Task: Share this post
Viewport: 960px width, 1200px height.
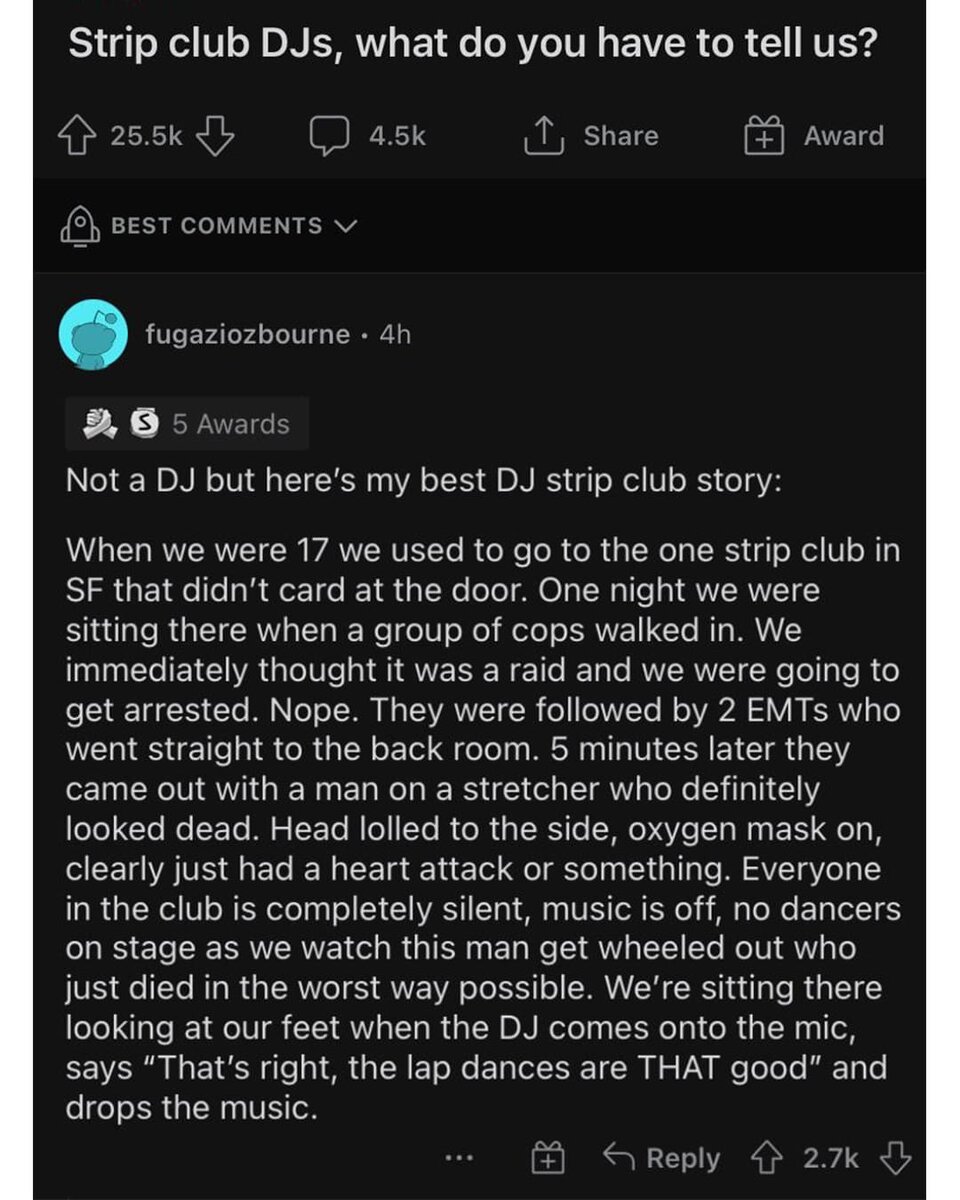Action: point(593,136)
